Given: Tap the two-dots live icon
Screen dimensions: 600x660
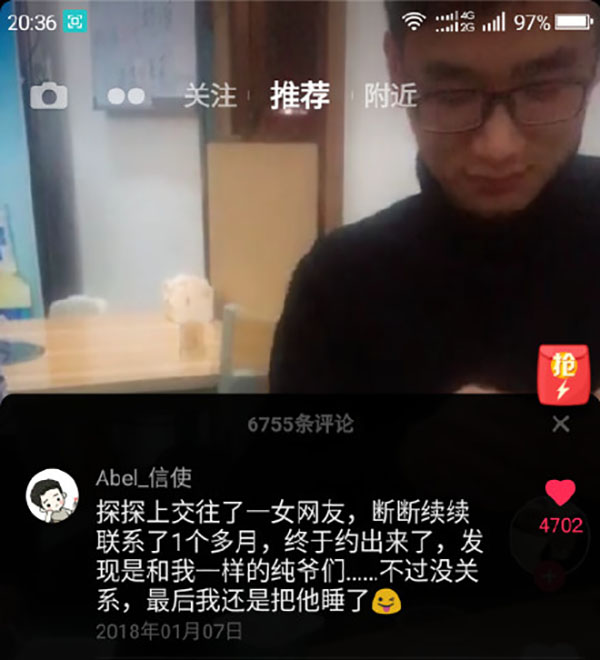Looking at the screenshot, I should point(126,97).
